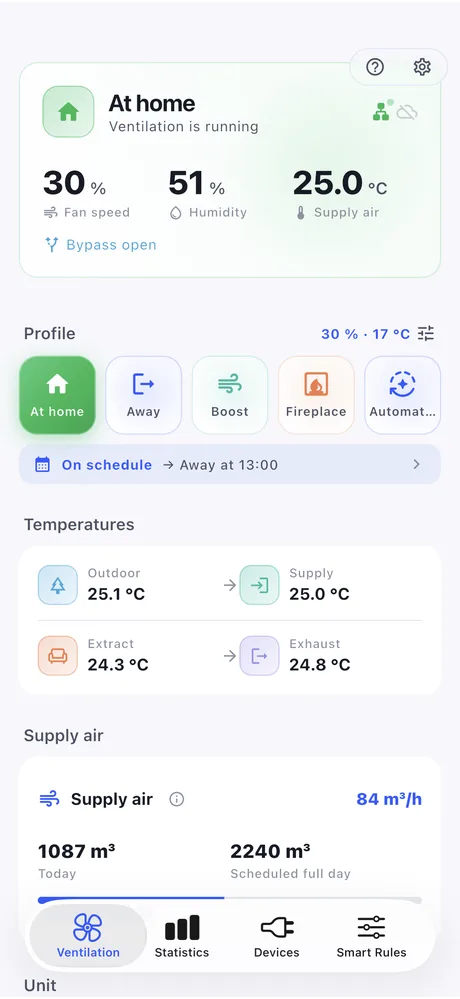Activate the Boost profile
Viewport: 460px width, 999px height.
[x=230, y=395]
